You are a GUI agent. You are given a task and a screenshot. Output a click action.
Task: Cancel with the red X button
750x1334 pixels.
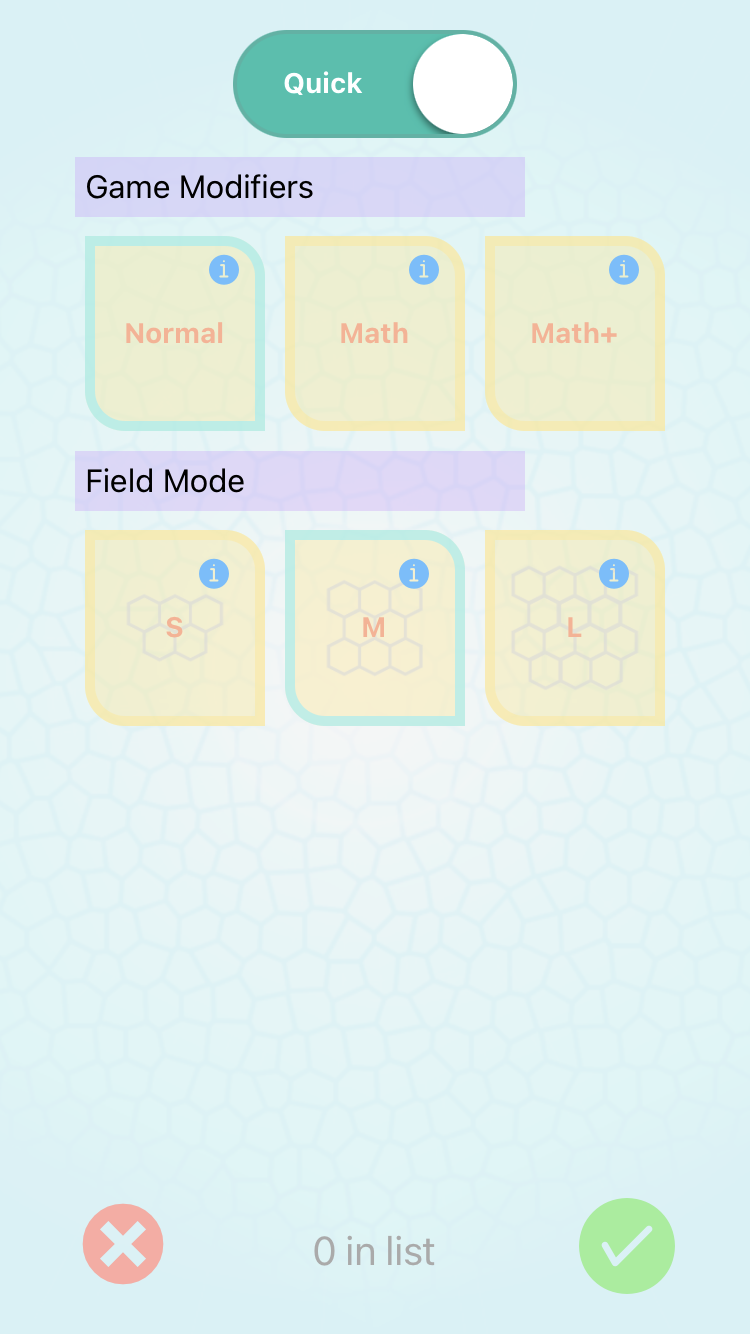(x=123, y=1244)
